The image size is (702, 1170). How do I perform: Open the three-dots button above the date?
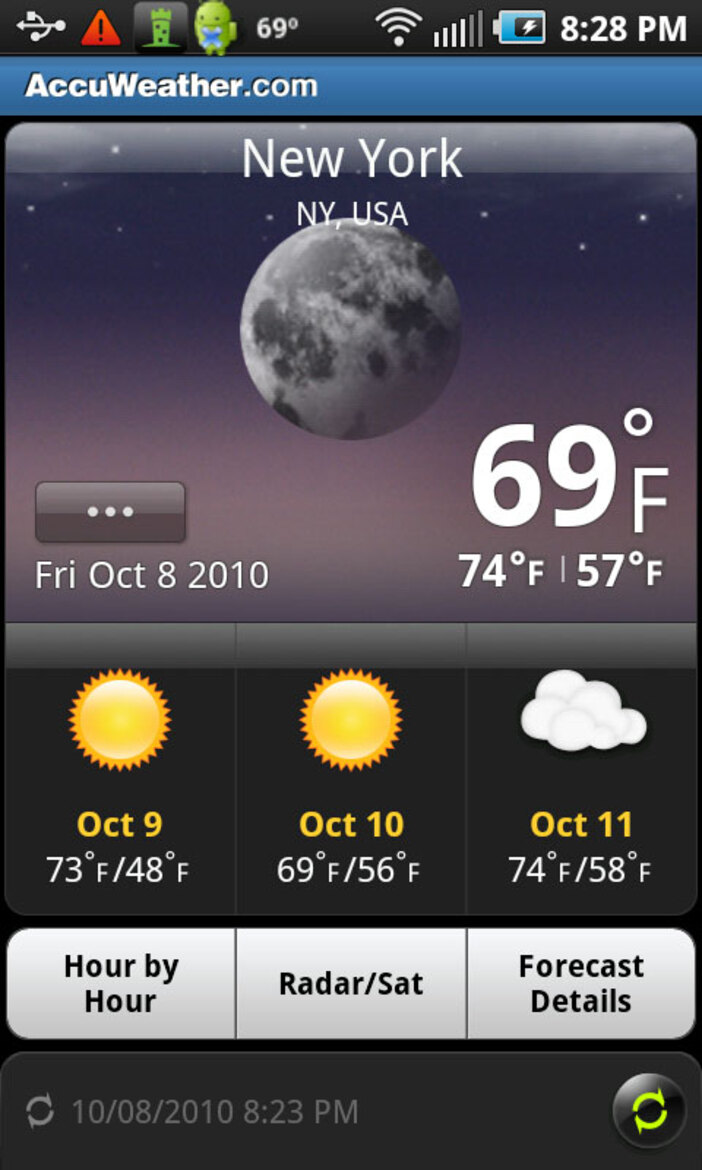(110, 512)
